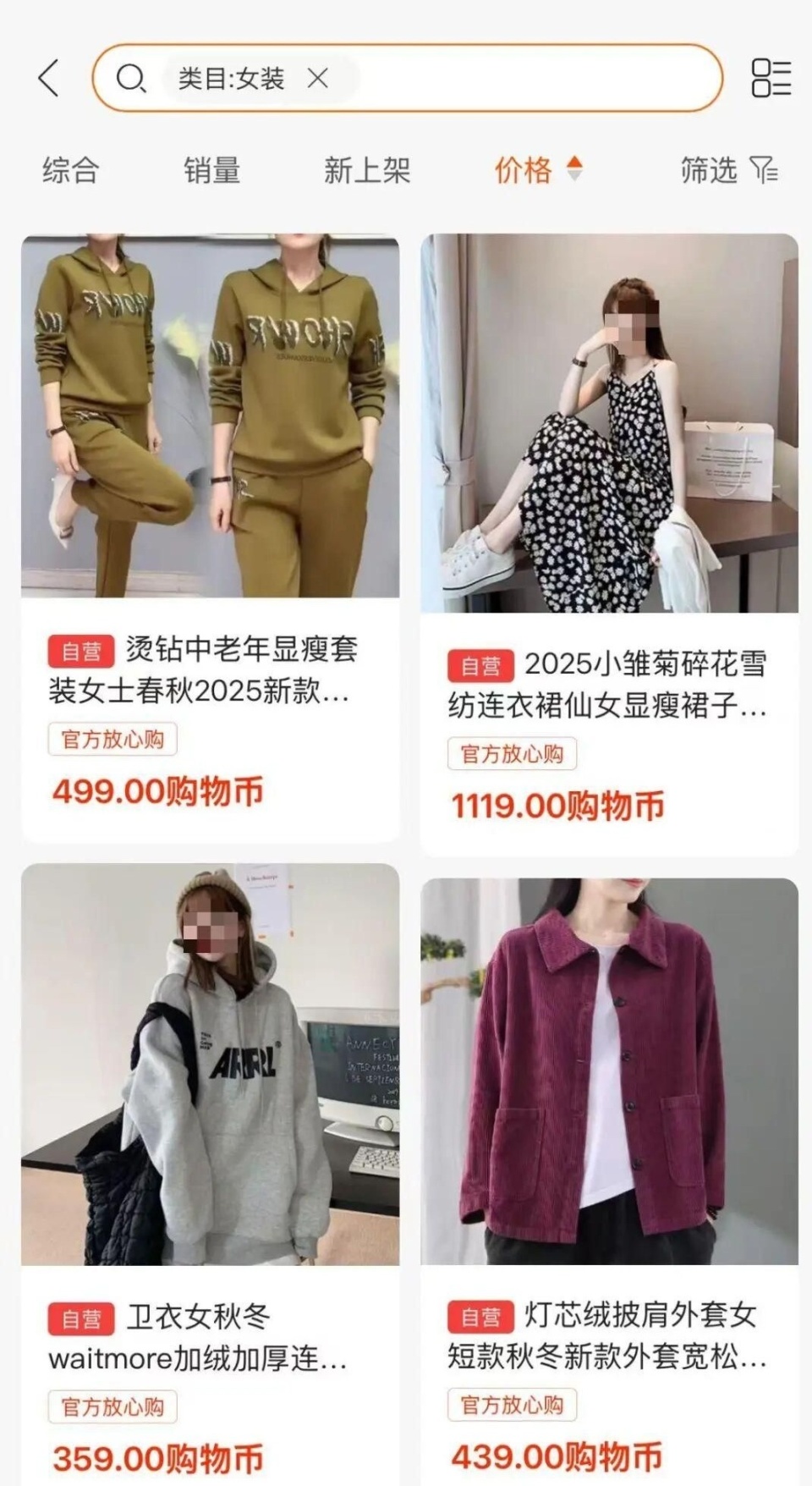The height and width of the screenshot is (1486, 812).
Task: Tap the 官方放心购 label under the hoodie set
Action: tap(111, 740)
